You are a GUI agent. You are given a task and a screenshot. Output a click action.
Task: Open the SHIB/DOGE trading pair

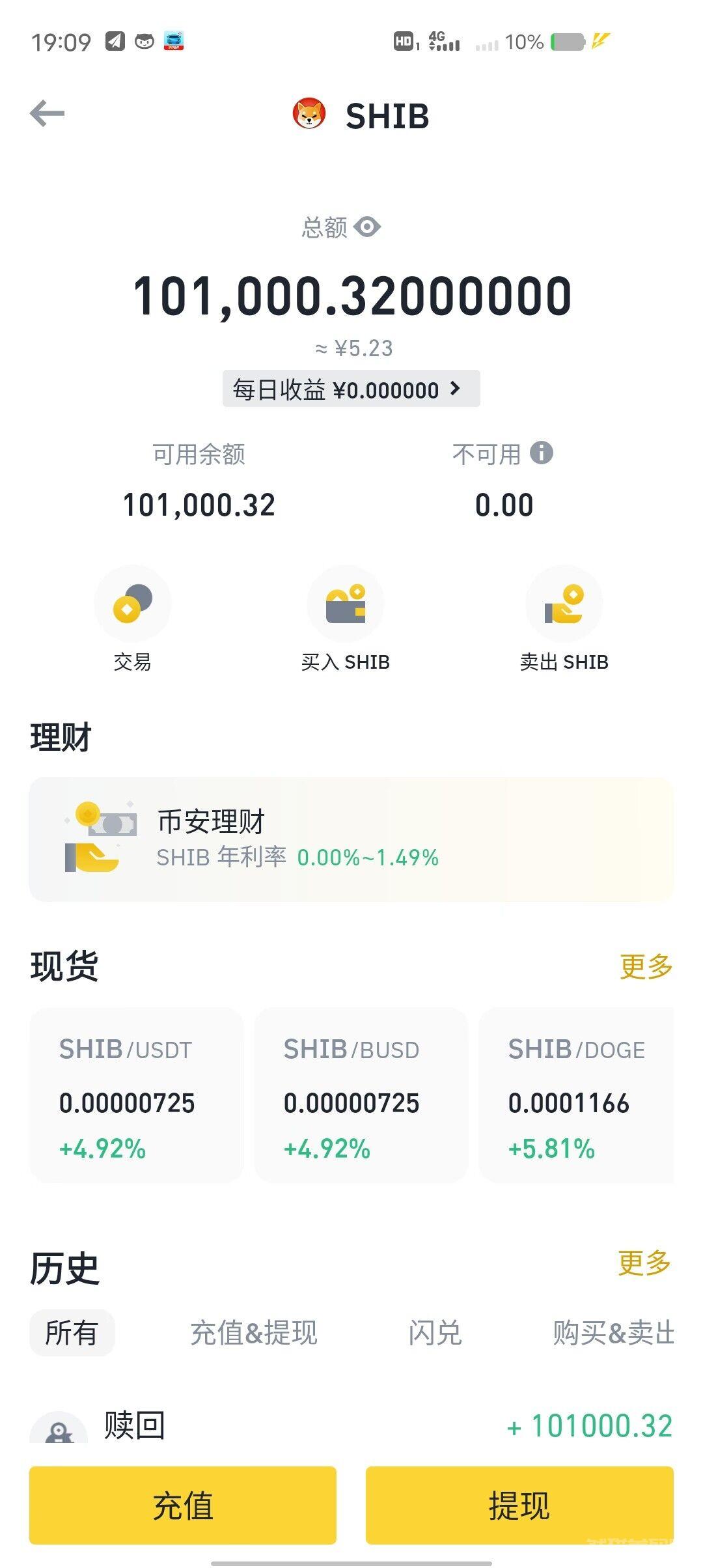577,1095
